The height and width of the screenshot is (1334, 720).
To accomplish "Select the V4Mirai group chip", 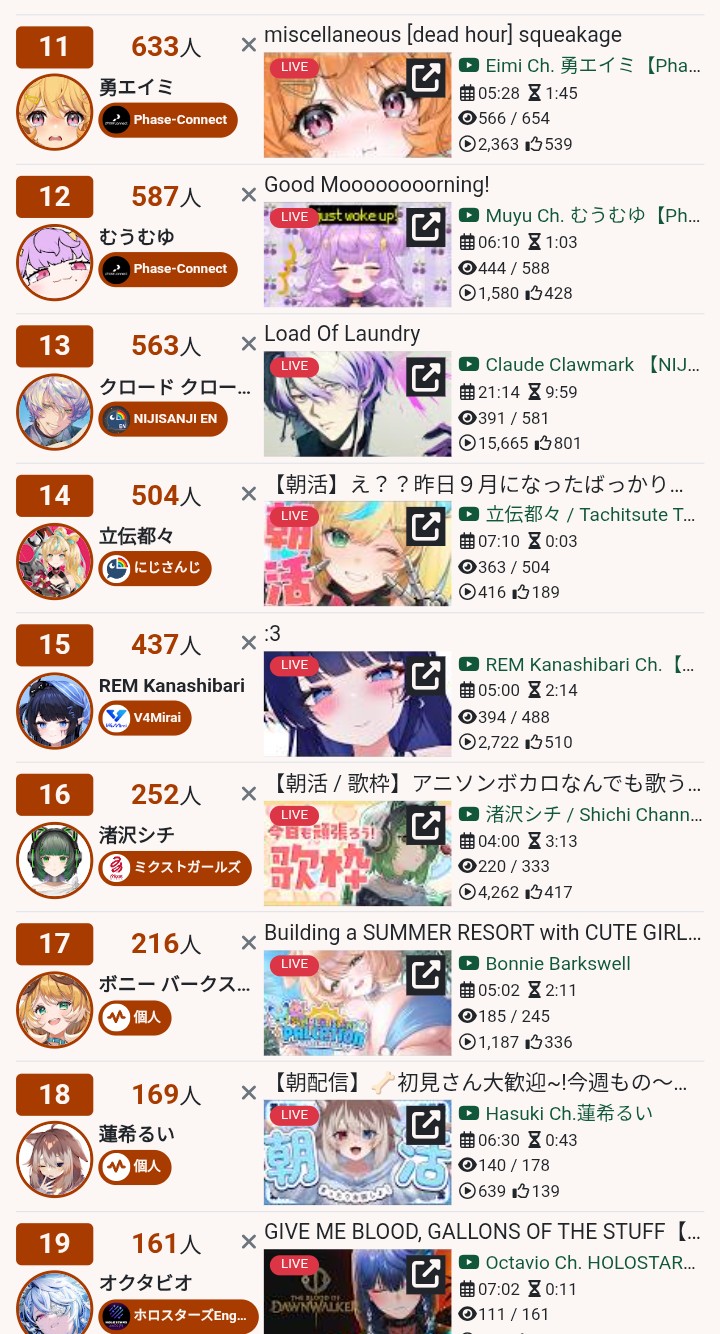I will [x=145, y=718].
